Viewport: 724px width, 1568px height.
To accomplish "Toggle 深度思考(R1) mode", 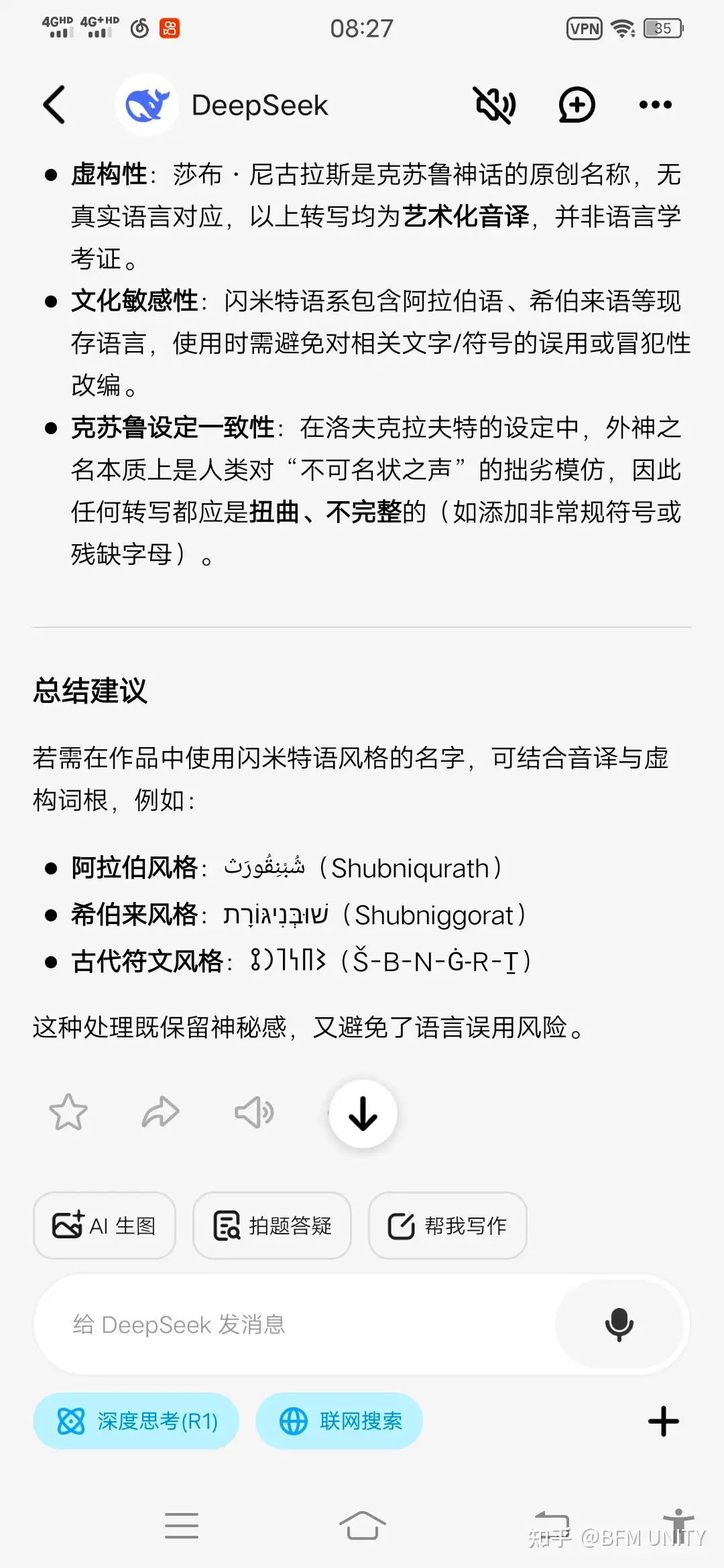I will pyautogui.click(x=136, y=1421).
